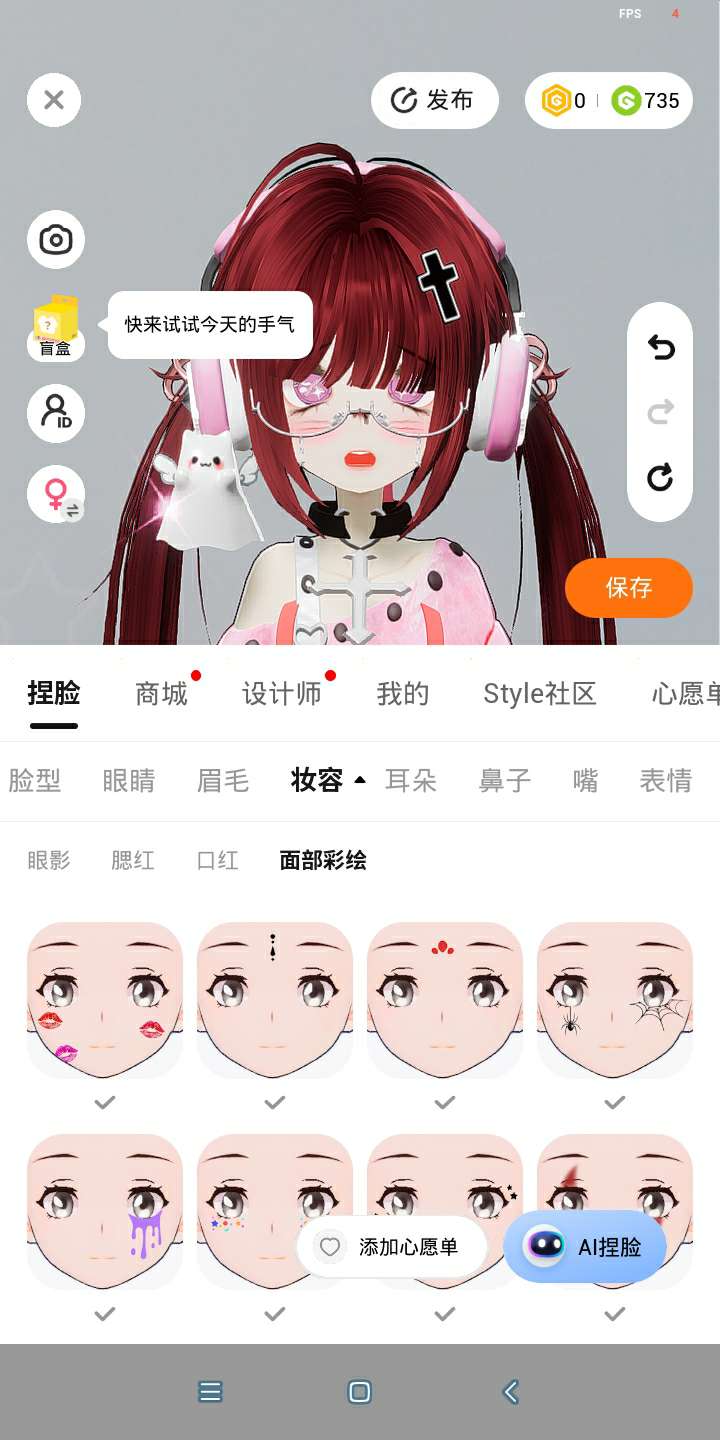Viewport: 720px width, 1440px height.
Task: Switch to the Style社区 tab
Action: [x=540, y=694]
